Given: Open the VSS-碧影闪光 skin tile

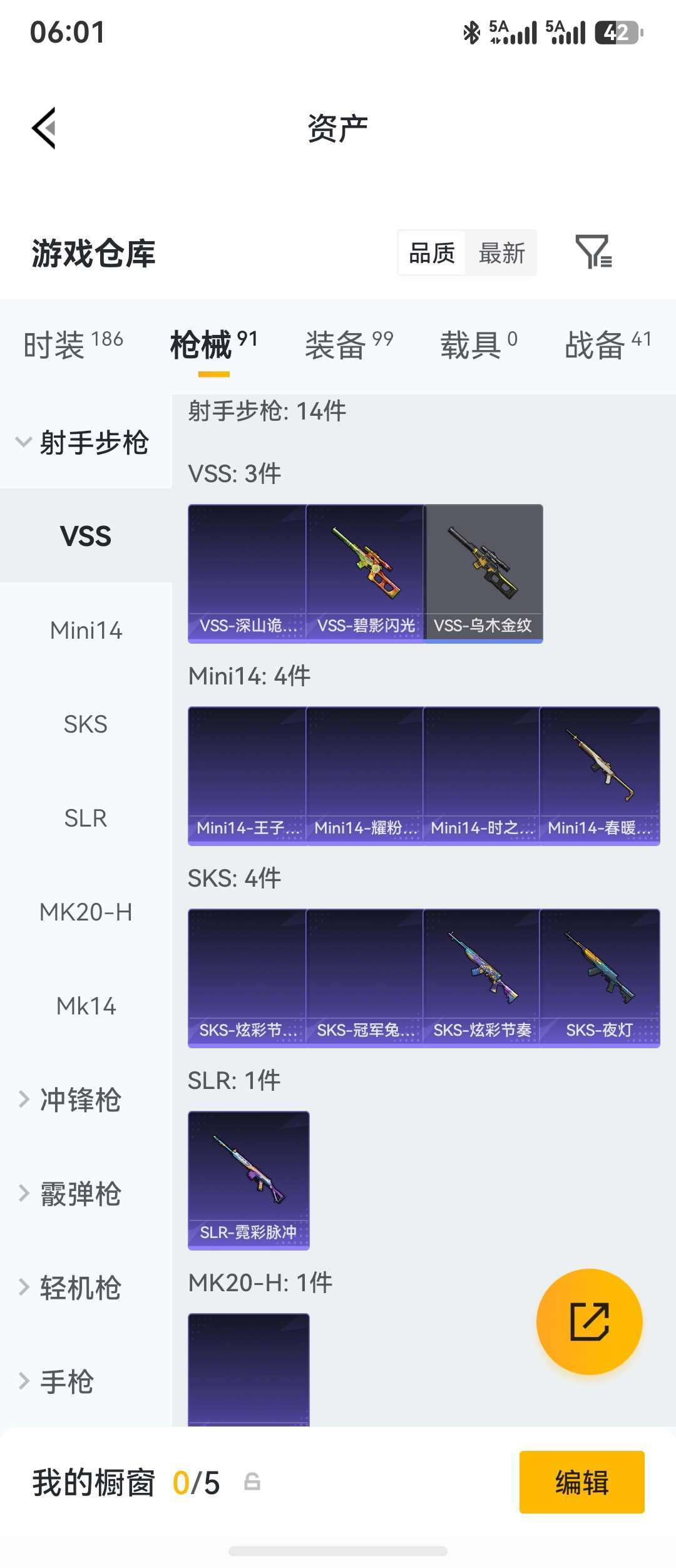Looking at the screenshot, I should (x=366, y=574).
